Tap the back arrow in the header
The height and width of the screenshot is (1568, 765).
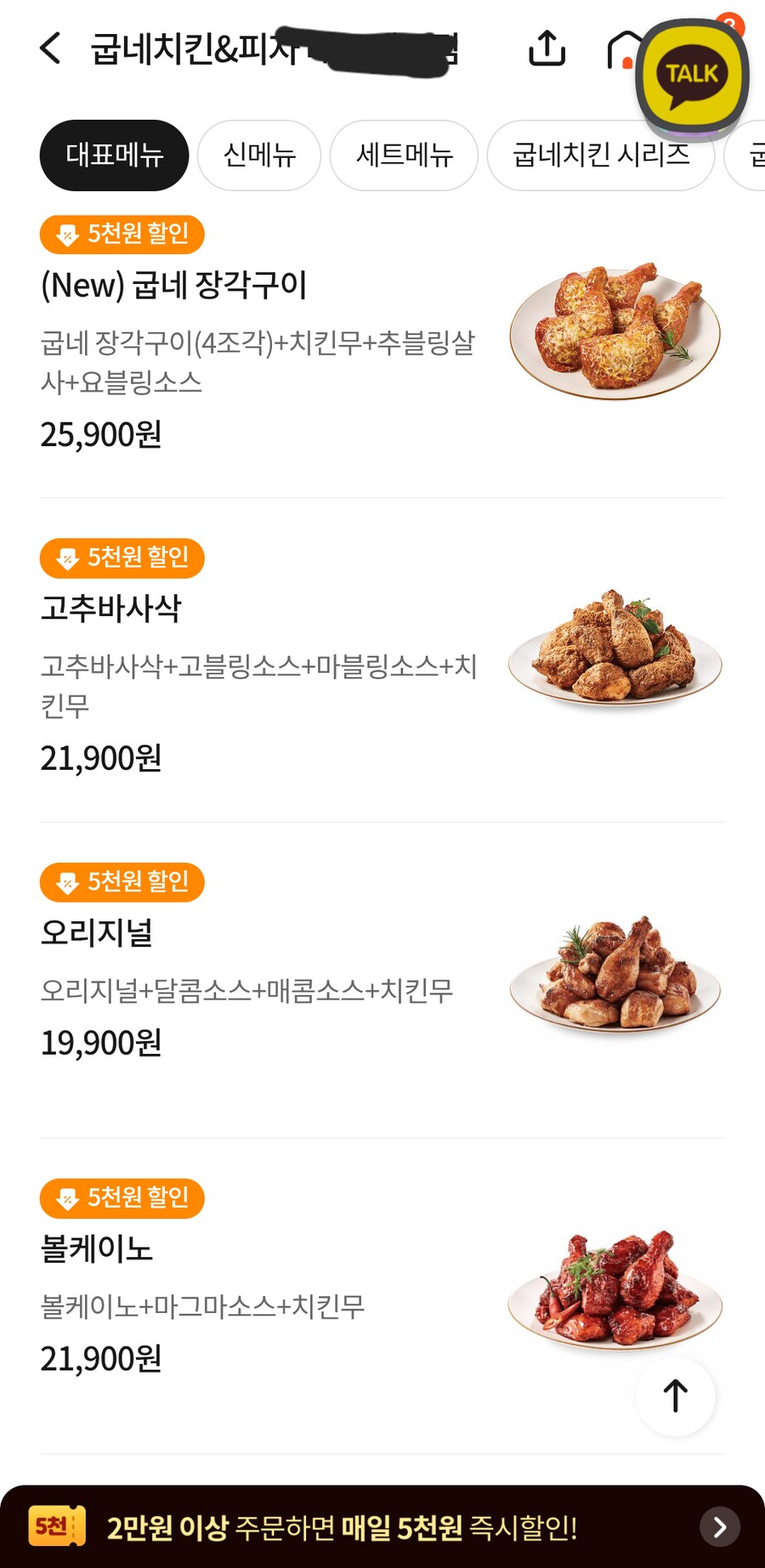(48, 48)
